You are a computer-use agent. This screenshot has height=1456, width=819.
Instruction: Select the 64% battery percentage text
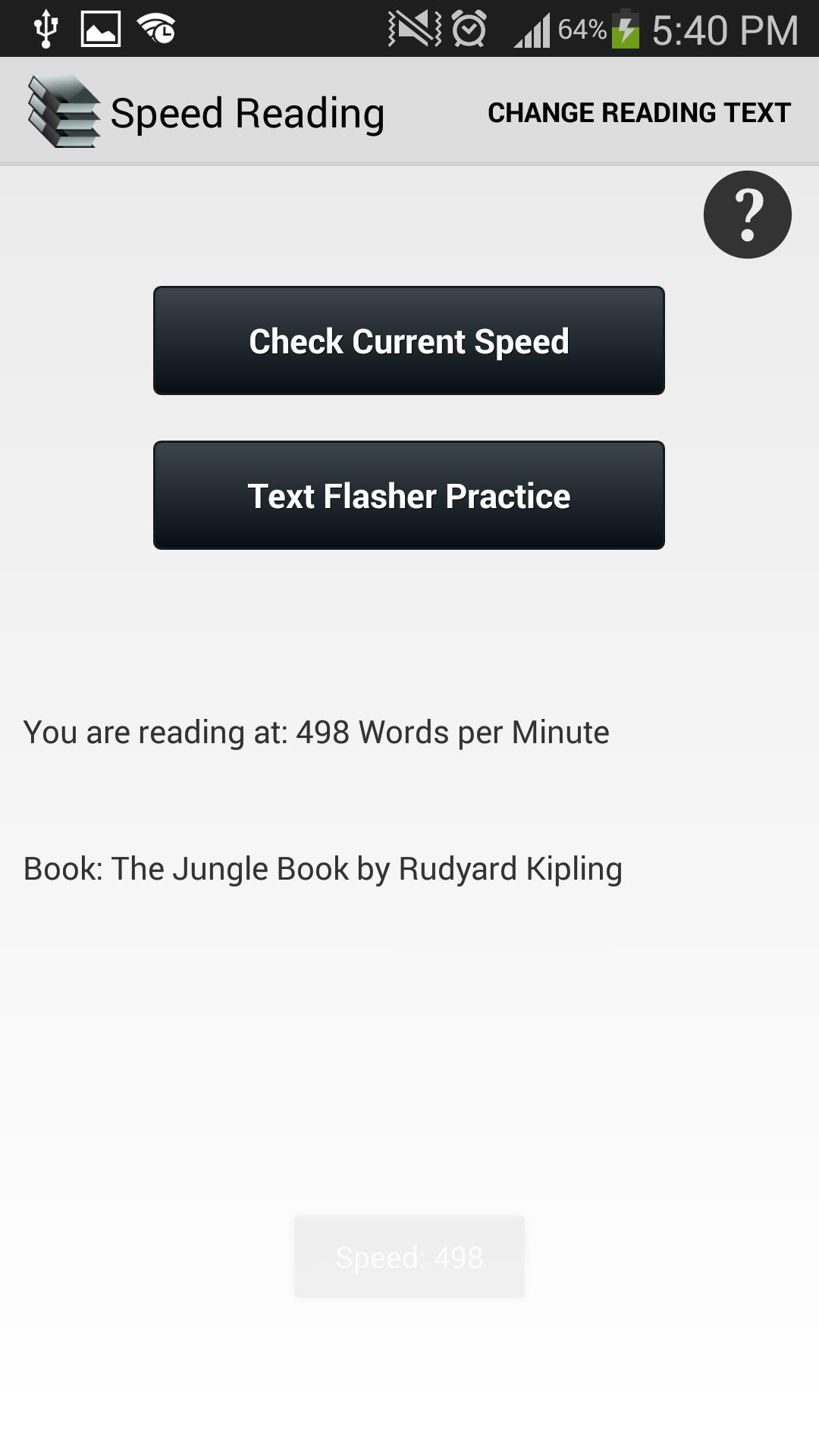[x=580, y=28]
